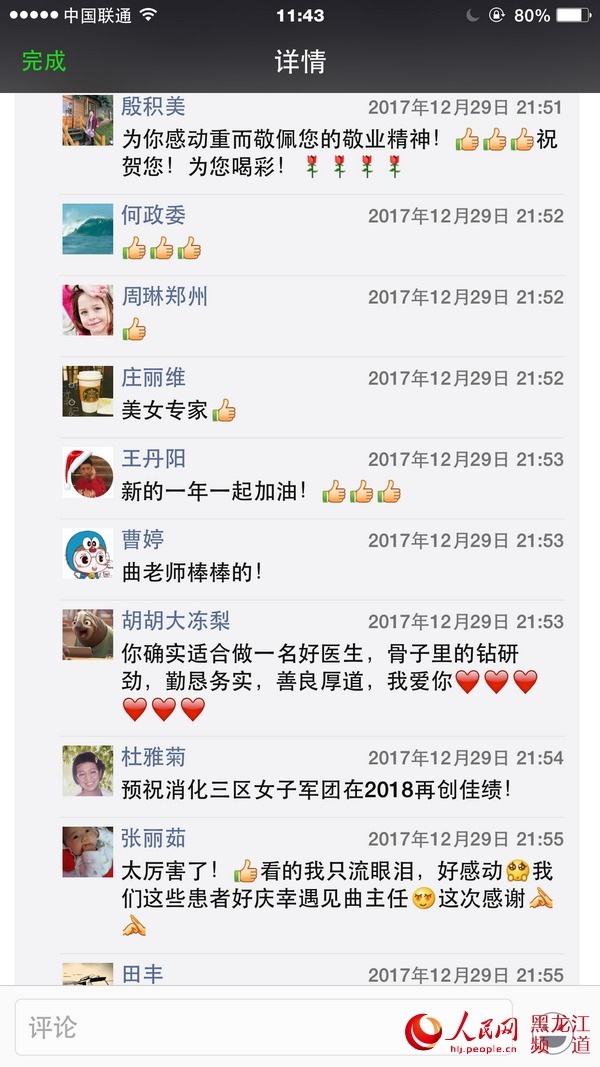
Task: Select the commenter name 周琳郑州
Action: (164, 297)
